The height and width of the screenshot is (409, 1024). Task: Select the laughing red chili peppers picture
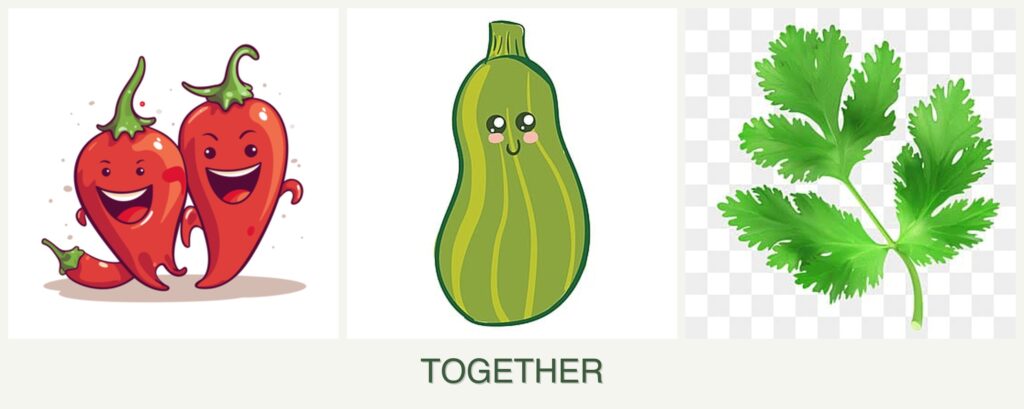(x=173, y=174)
